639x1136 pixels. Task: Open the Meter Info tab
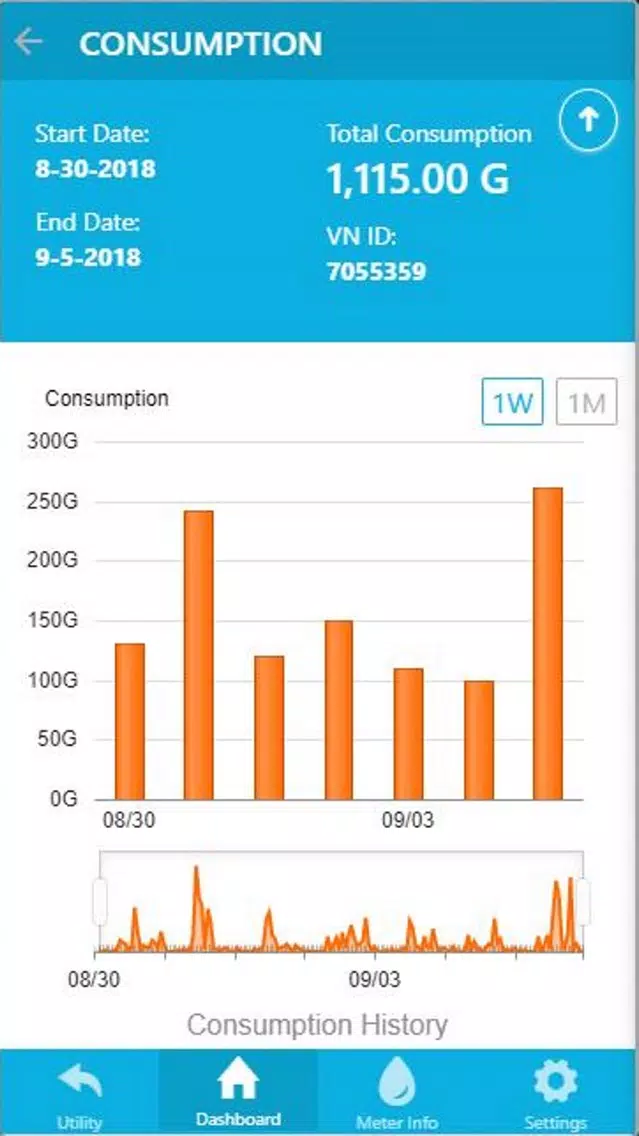397,1093
